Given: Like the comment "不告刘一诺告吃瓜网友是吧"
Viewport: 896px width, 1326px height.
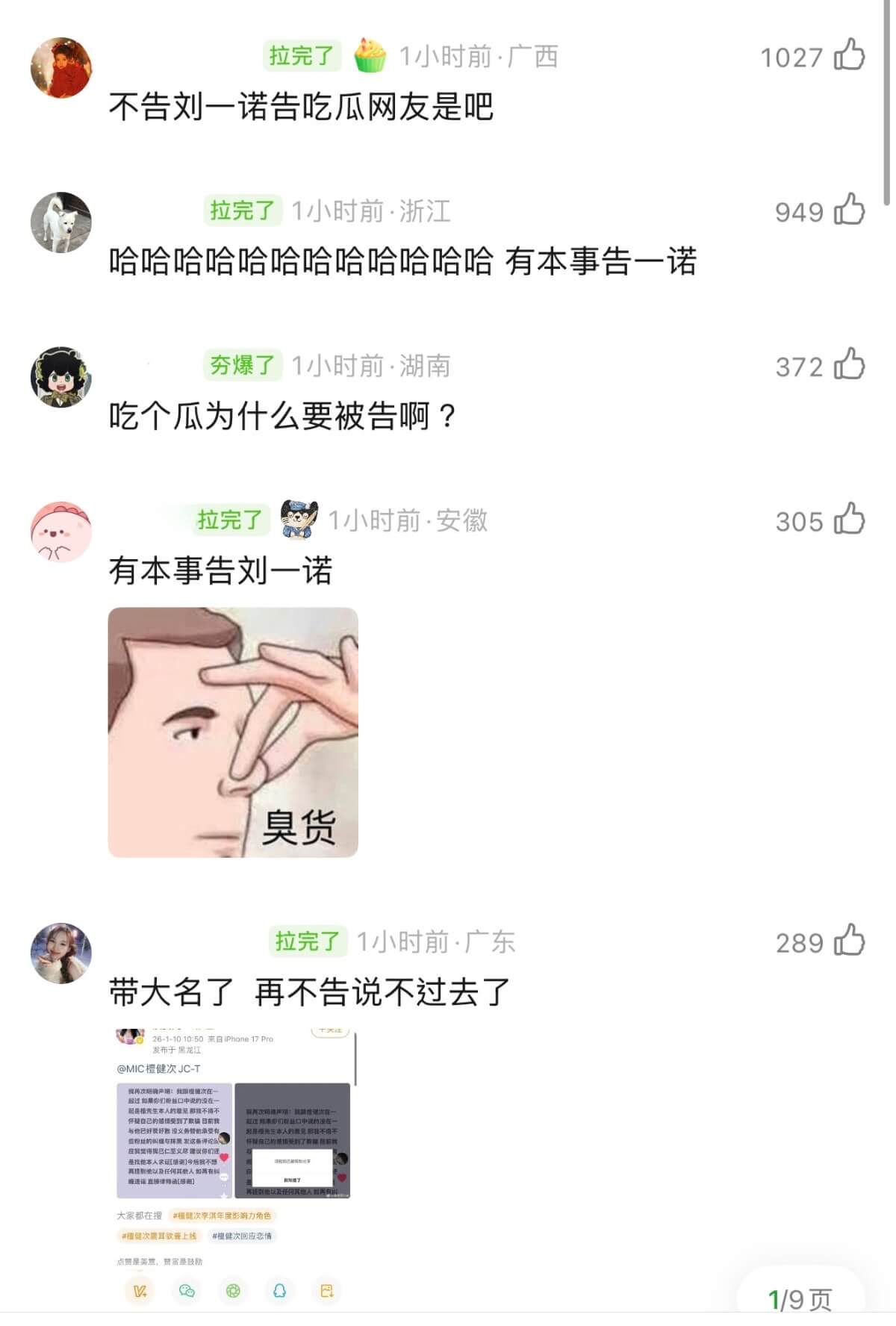Looking at the screenshot, I should 849,55.
